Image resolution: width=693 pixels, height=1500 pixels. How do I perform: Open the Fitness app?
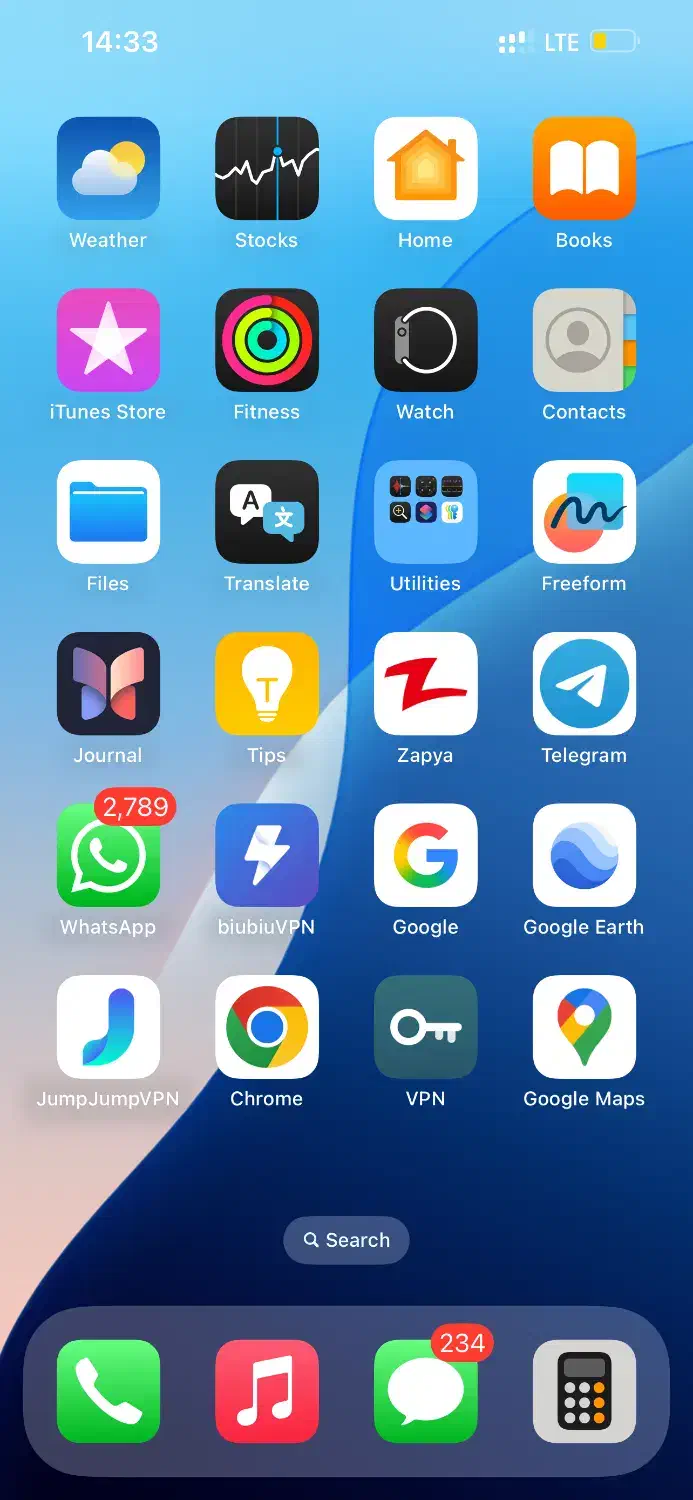tap(267, 340)
